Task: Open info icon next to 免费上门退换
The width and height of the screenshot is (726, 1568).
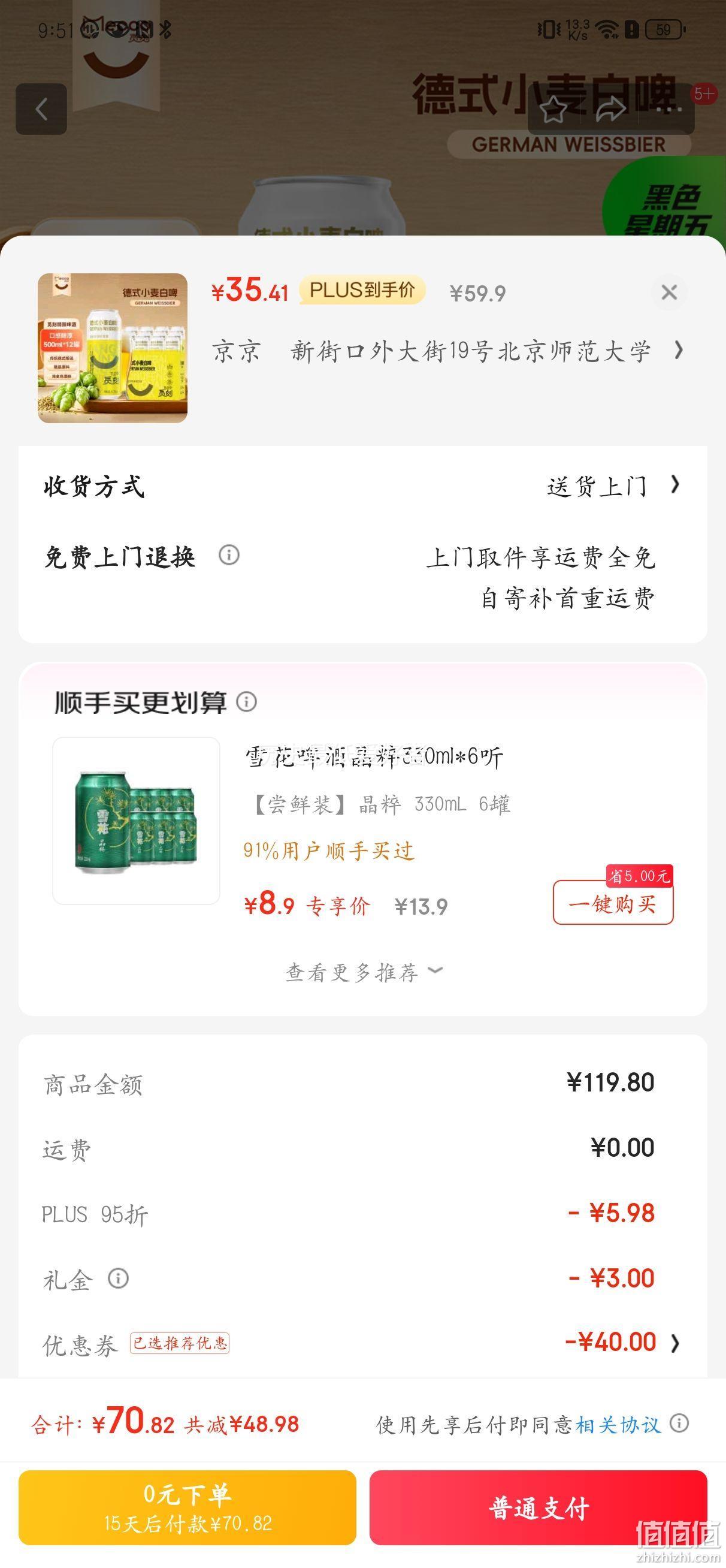Action: 229,555
